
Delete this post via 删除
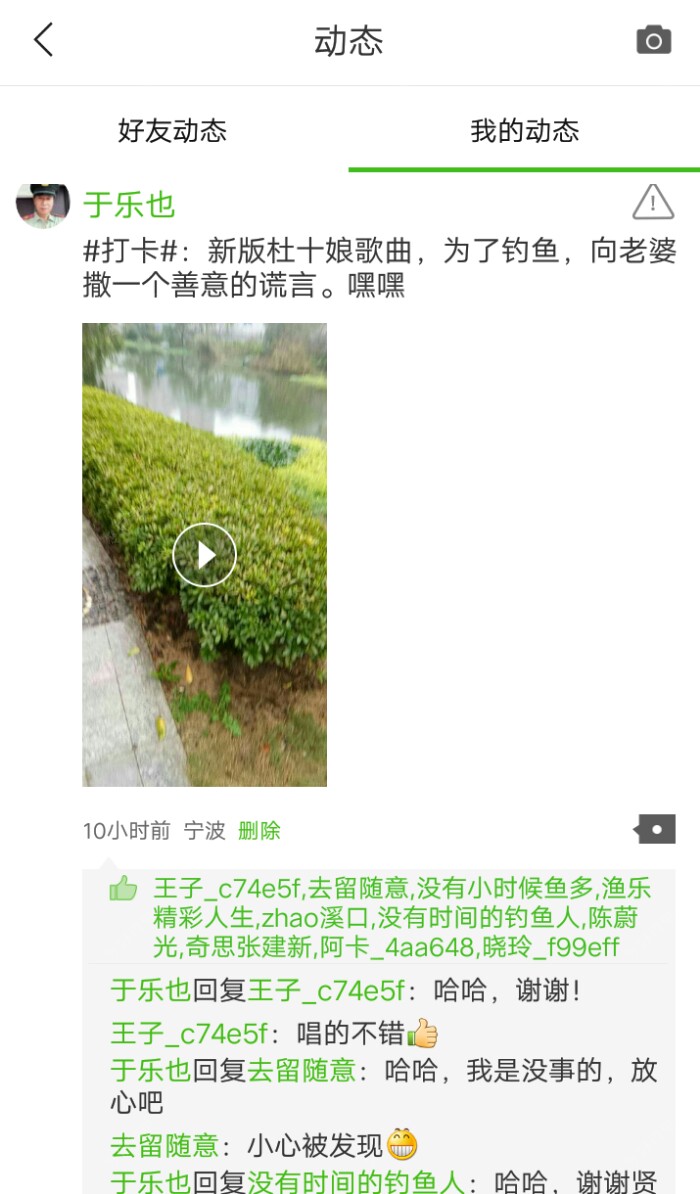pyautogui.click(x=259, y=831)
